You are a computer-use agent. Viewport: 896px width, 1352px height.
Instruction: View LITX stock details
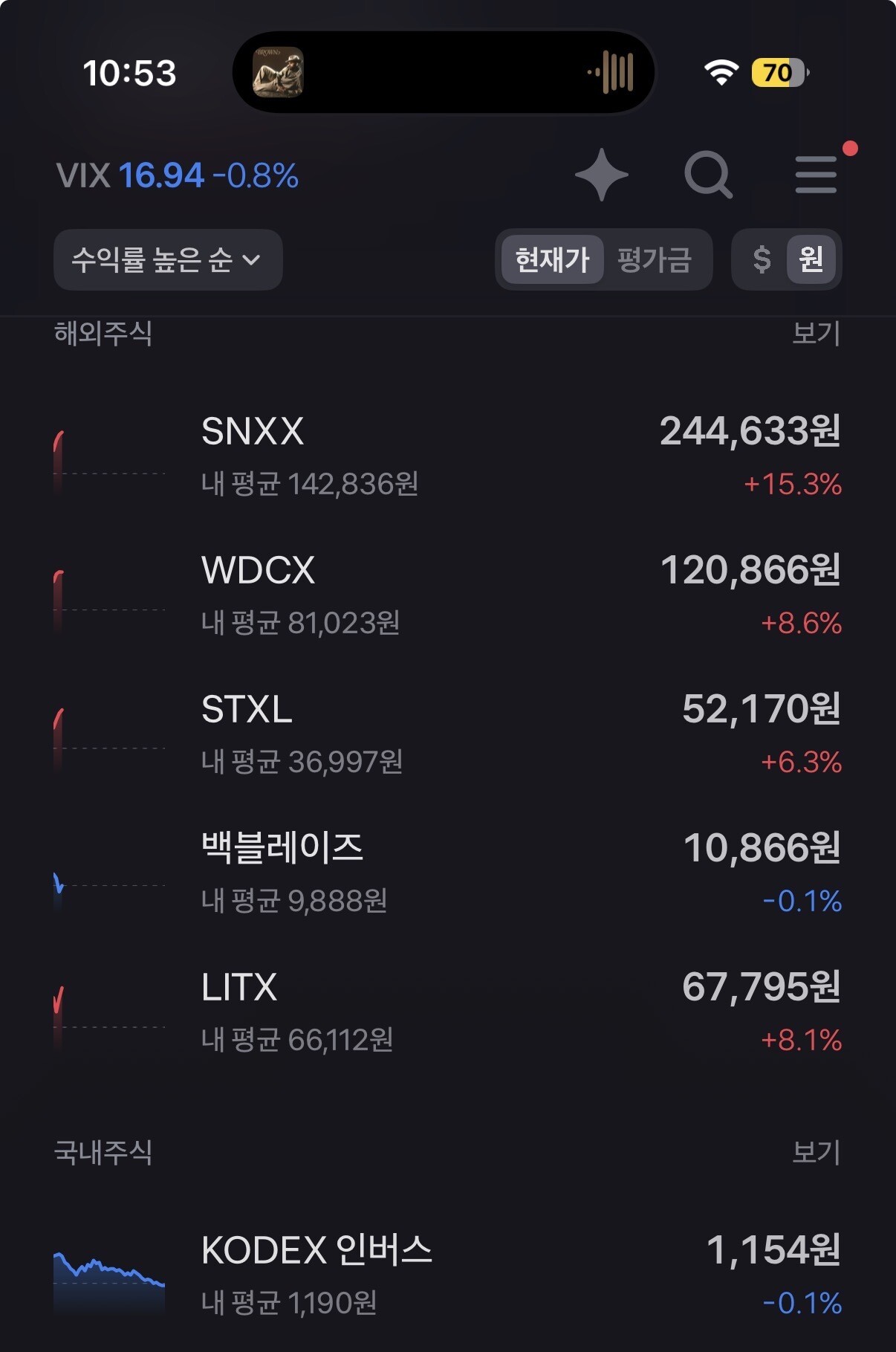[448, 1013]
